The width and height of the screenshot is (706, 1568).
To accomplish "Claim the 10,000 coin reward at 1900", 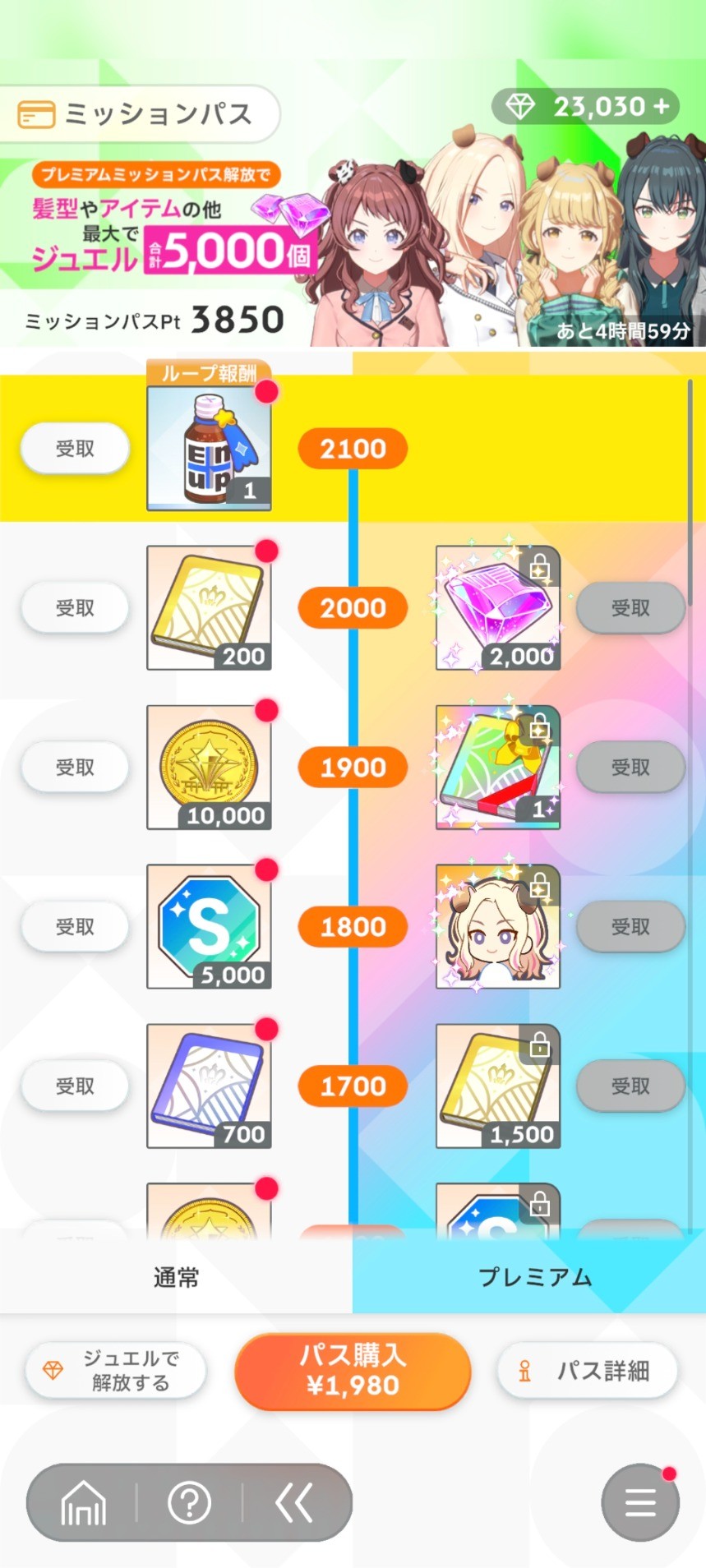I will click(75, 768).
